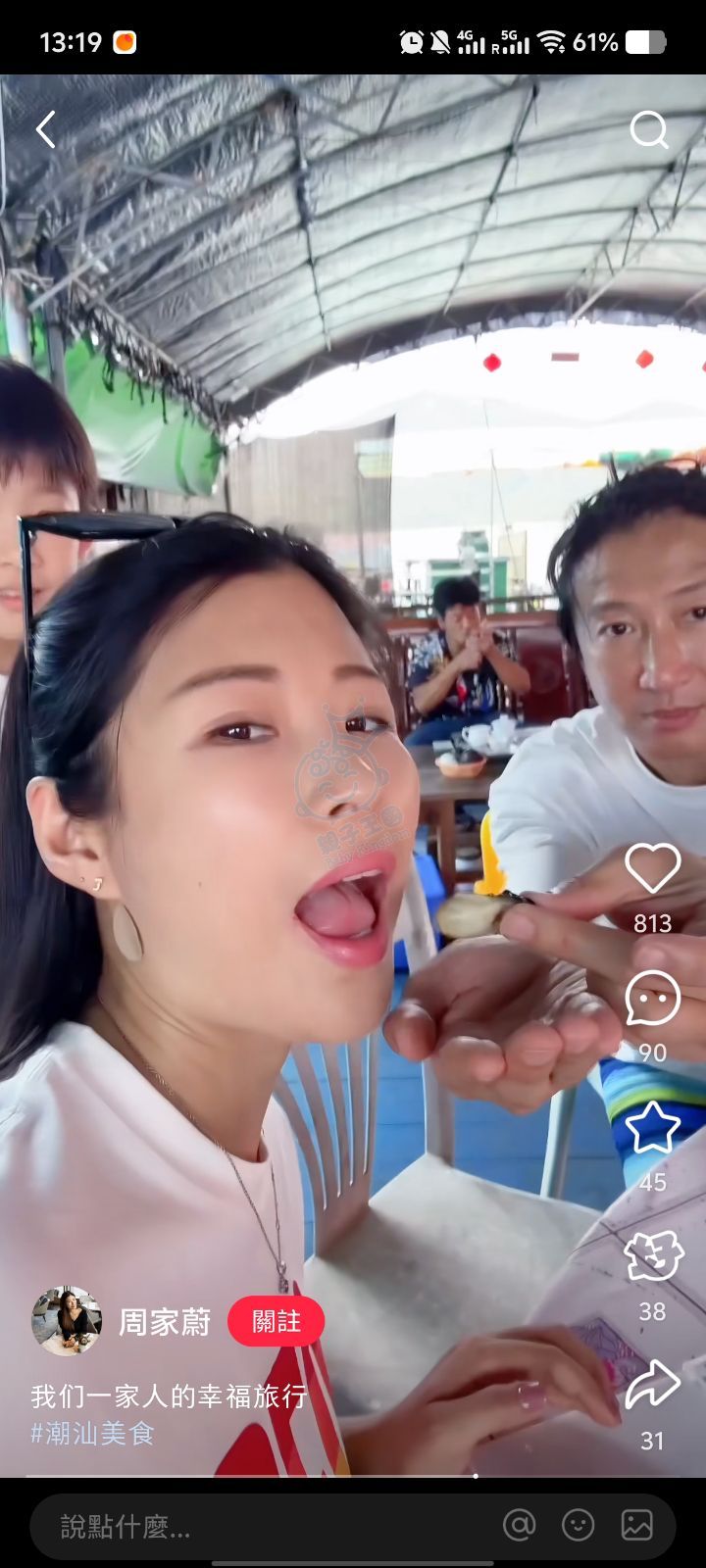Viewport: 706px width, 1568px height.
Task: Open the comments bubble icon
Action: [x=652, y=999]
